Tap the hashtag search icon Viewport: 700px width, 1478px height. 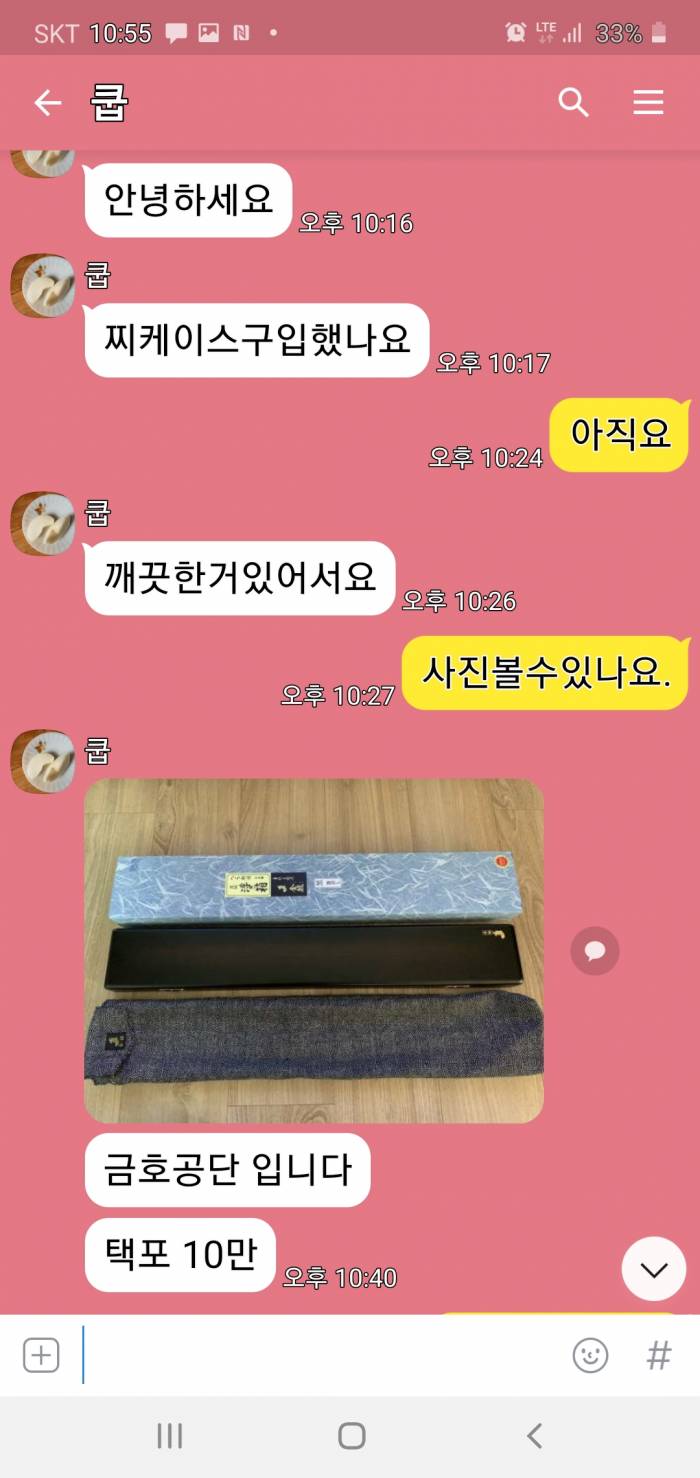(658, 1355)
